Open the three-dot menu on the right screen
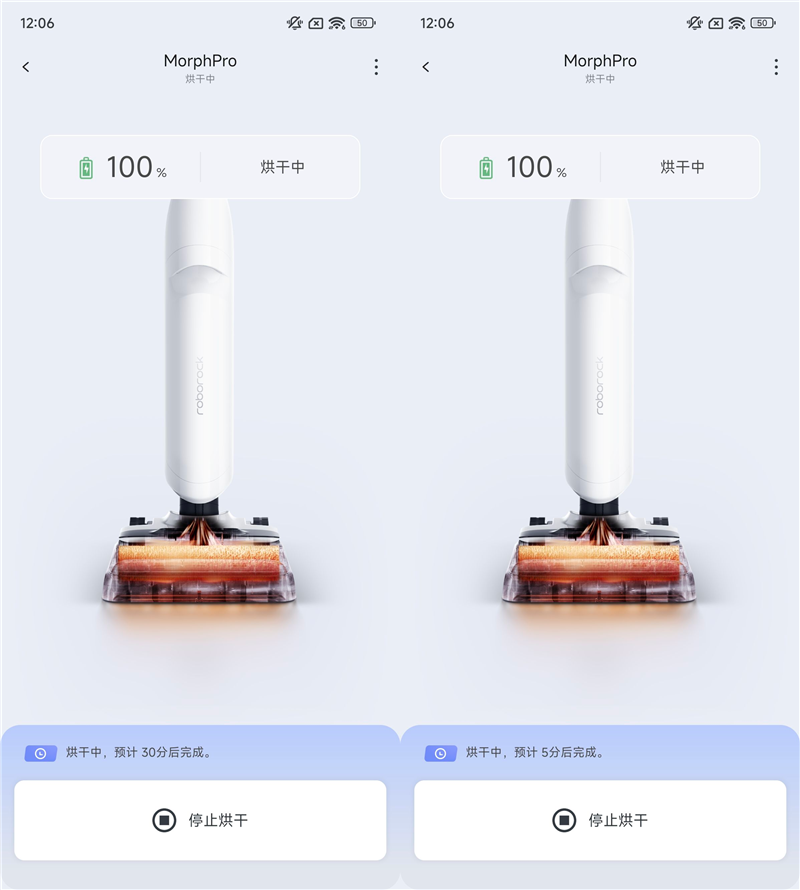Screen dimensions: 800x890 pos(776,67)
